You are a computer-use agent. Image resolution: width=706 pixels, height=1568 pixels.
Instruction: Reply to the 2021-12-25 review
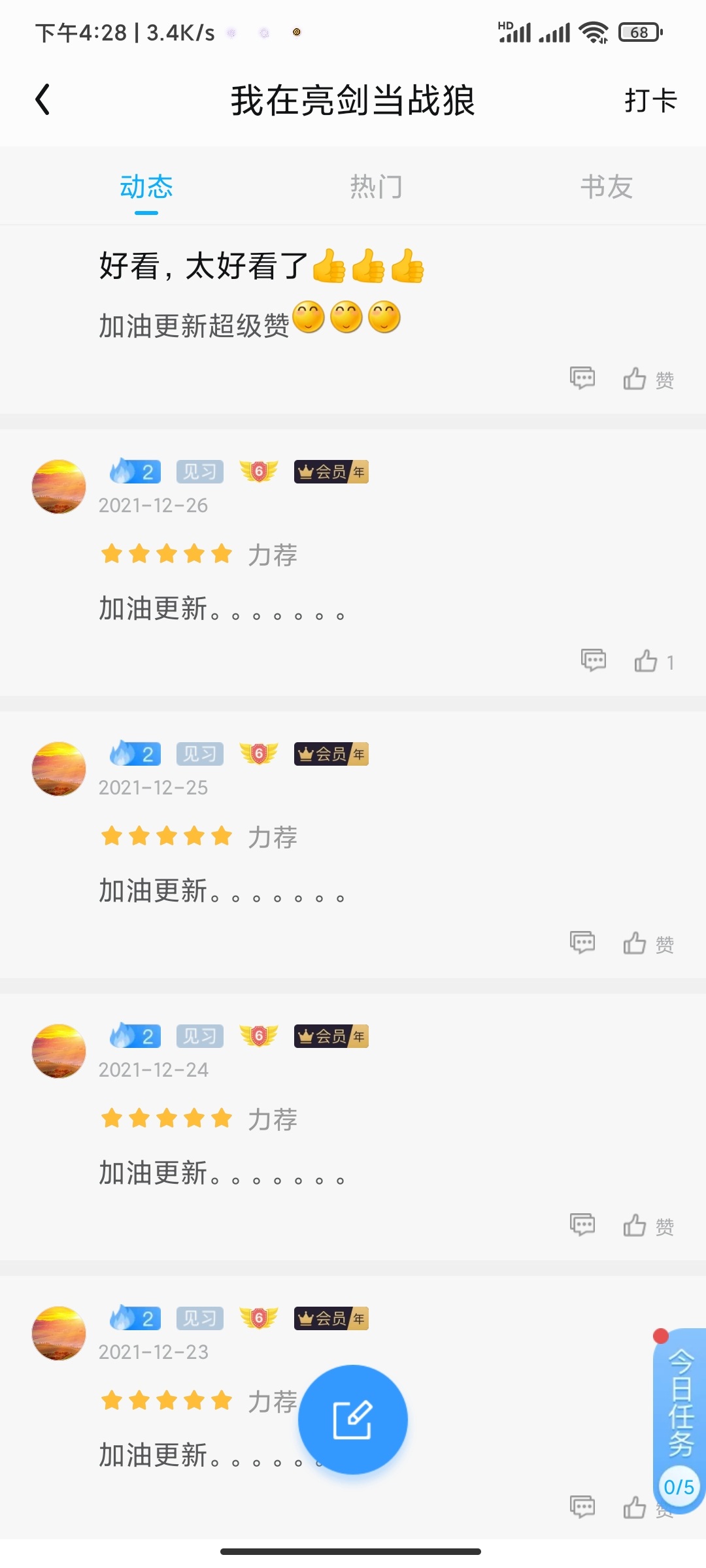[582, 943]
